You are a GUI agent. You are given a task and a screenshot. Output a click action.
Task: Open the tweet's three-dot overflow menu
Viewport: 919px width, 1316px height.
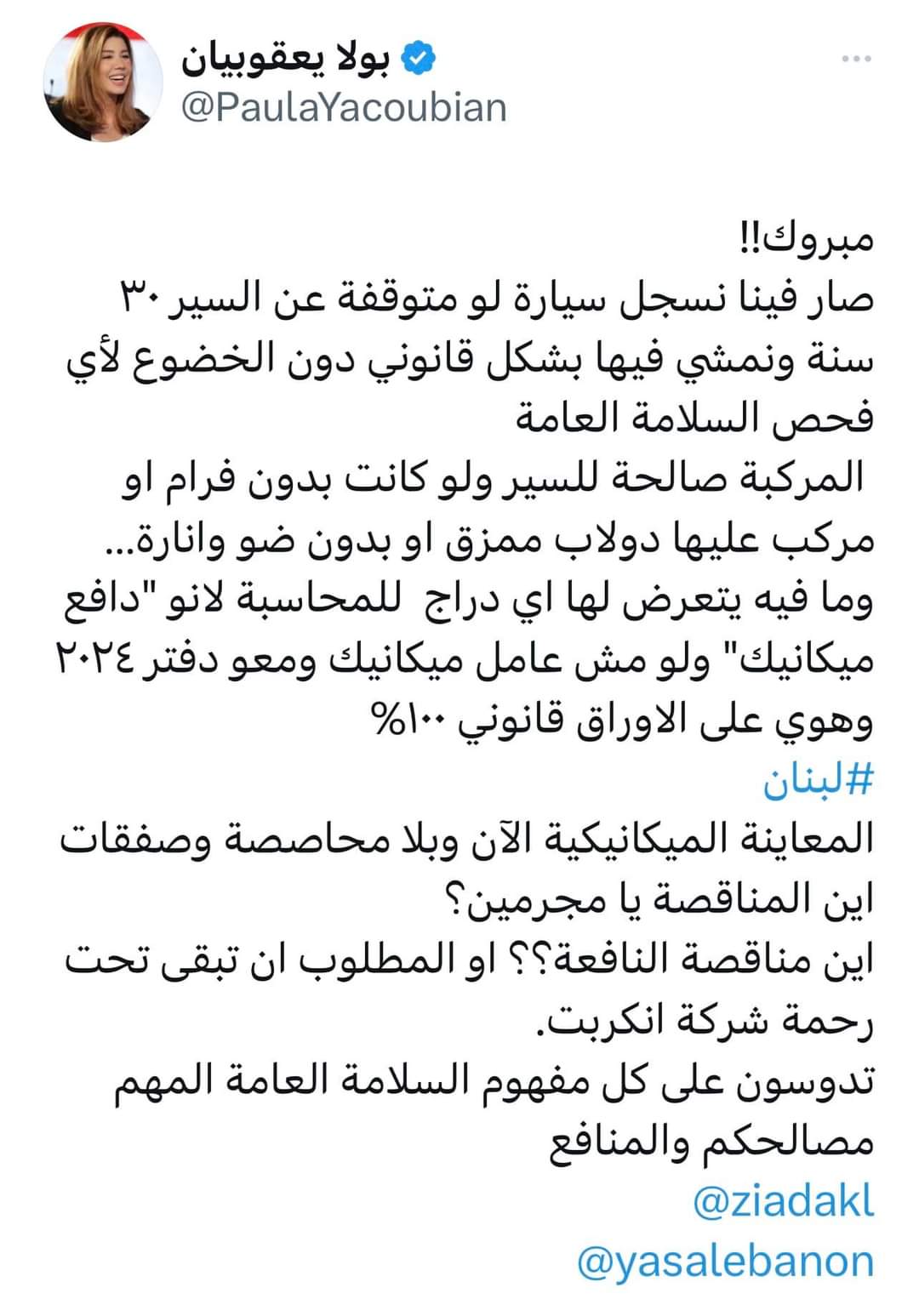[x=856, y=60]
